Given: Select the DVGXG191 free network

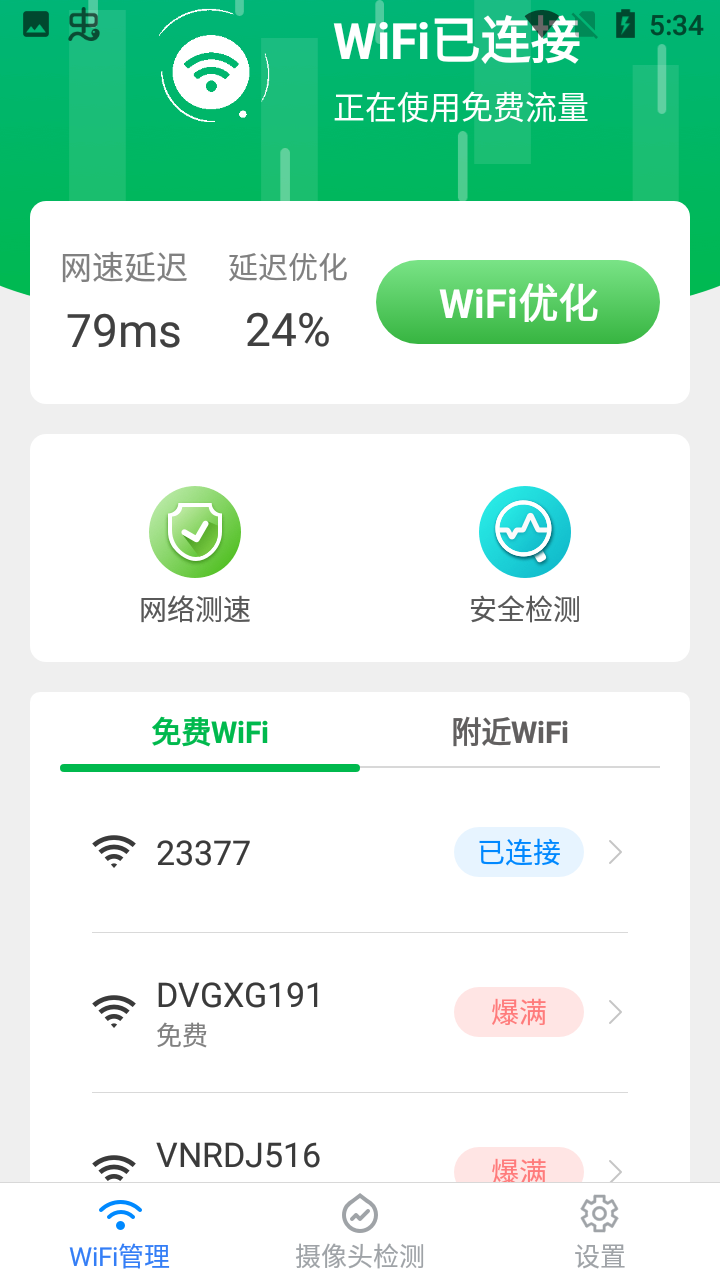Looking at the screenshot, I should pyautogui.click(x=359, y=1013).
